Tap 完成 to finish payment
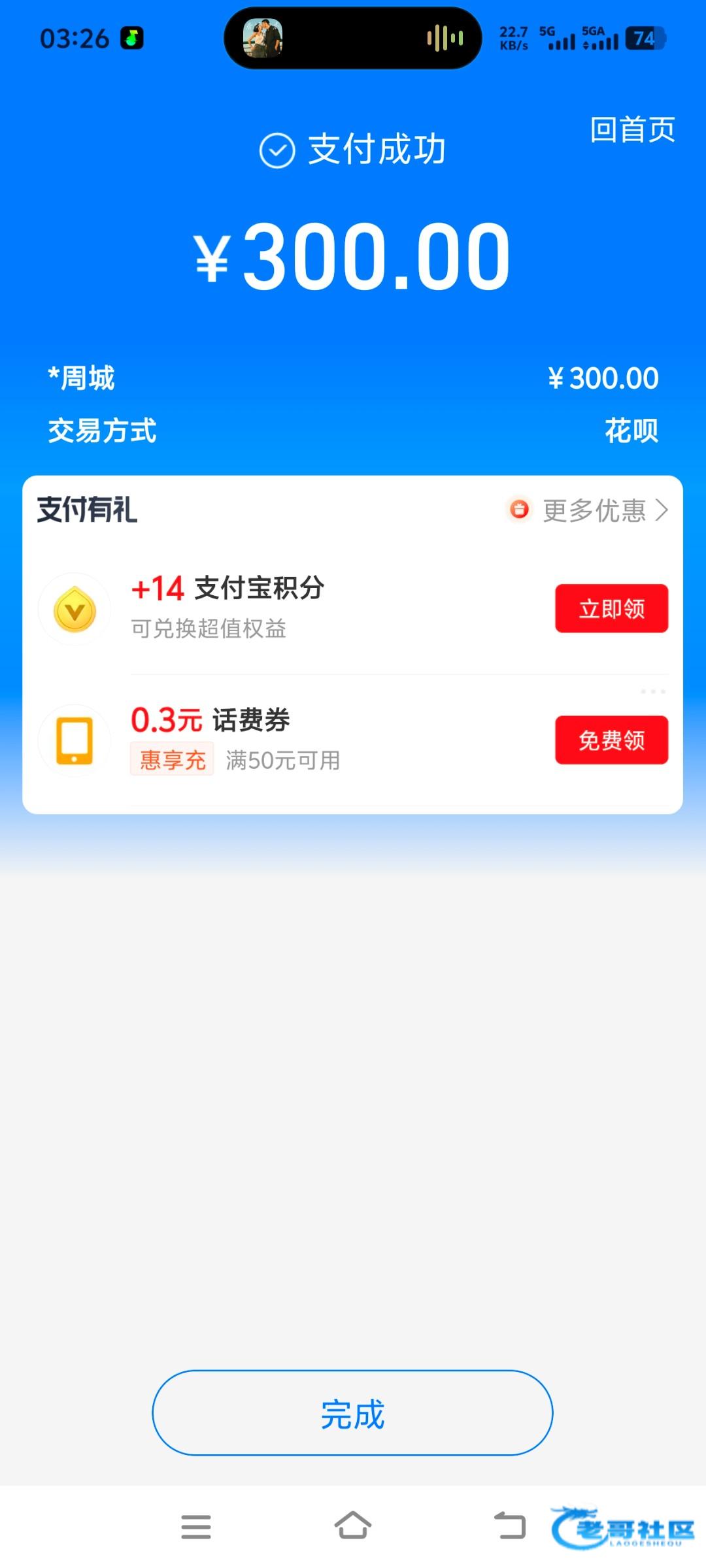 (x=352, y=1413)
